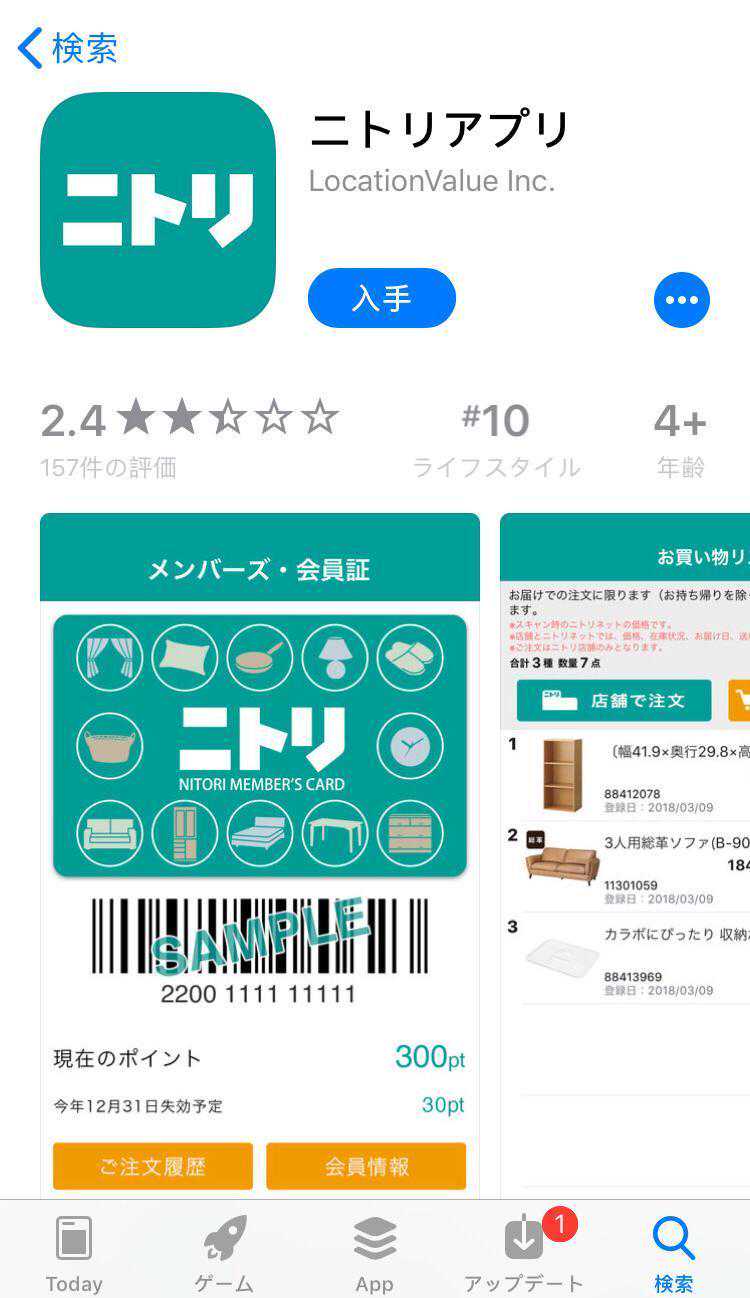Open the アップデート tab

(x=524, y=1254)
